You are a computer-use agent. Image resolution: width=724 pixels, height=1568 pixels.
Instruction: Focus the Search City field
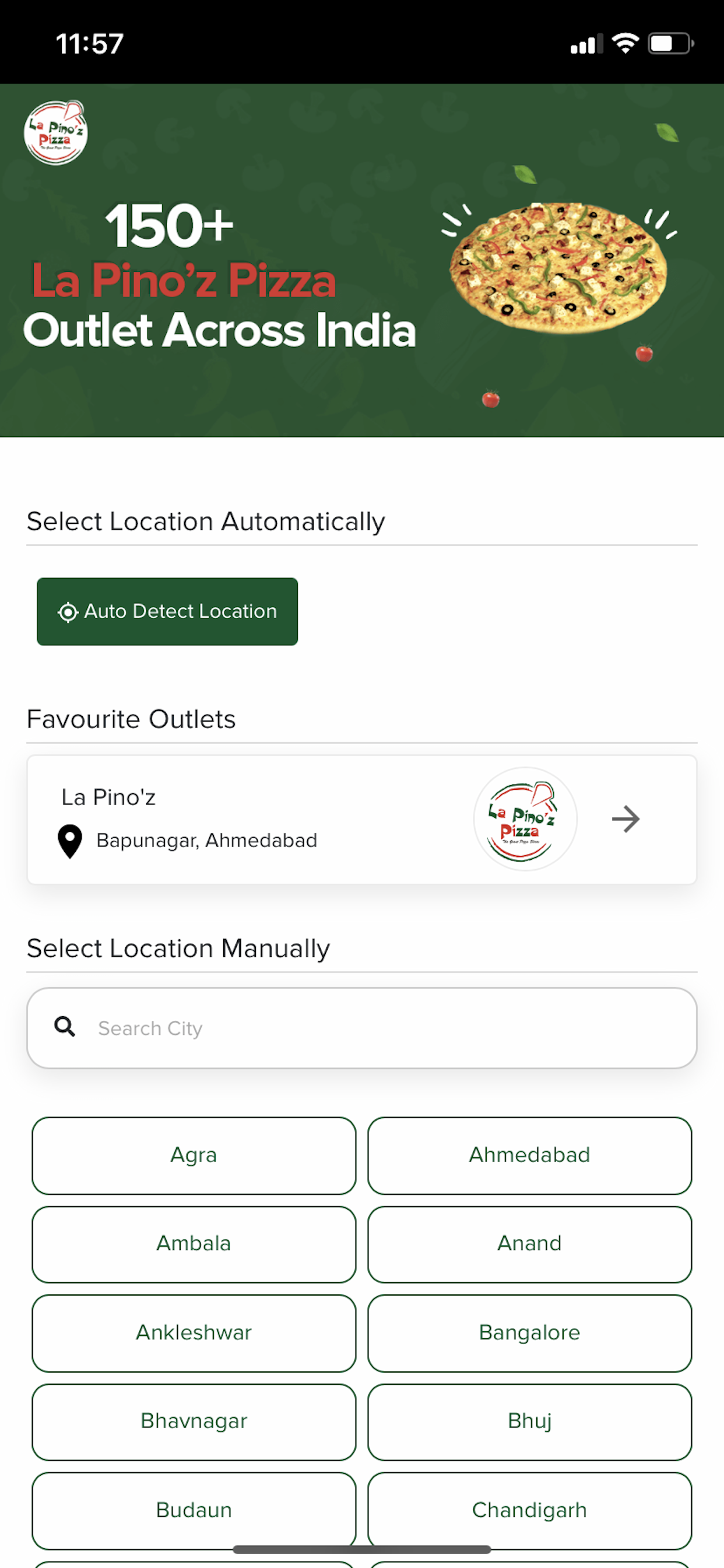click(x=362, y=1028)
